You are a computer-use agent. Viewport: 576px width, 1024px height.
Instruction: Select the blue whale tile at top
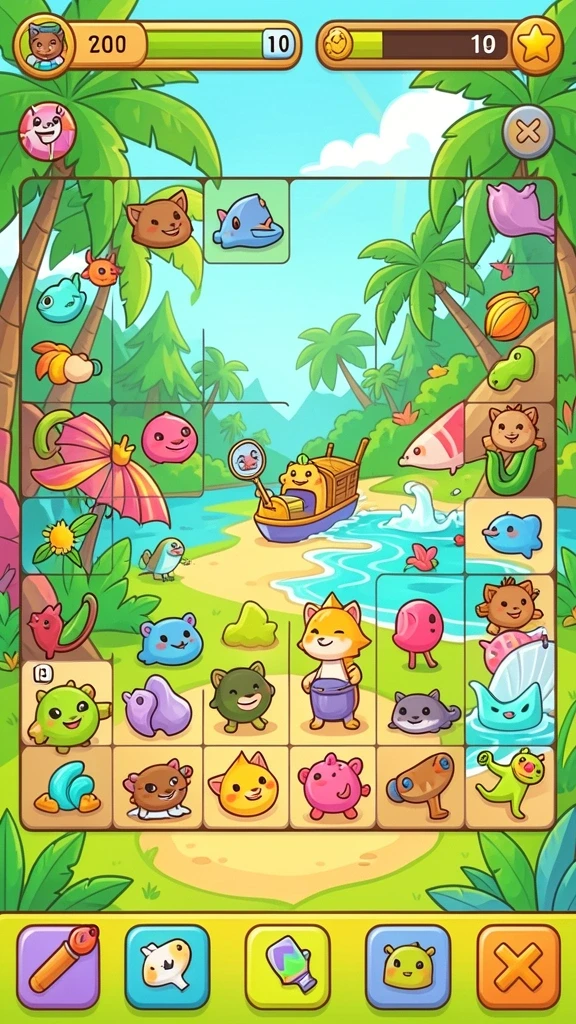point(247,221)
